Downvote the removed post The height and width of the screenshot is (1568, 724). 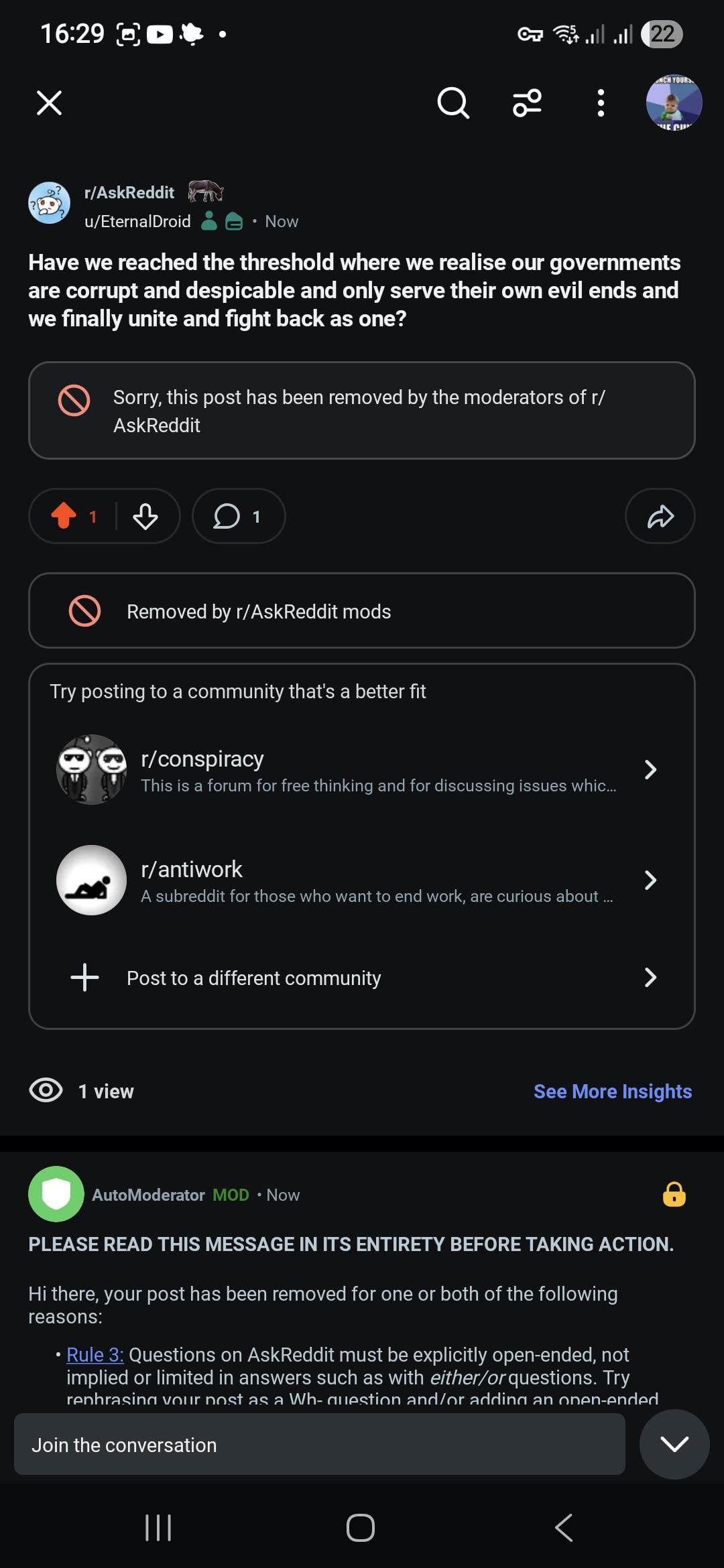(x=145, y=516)
